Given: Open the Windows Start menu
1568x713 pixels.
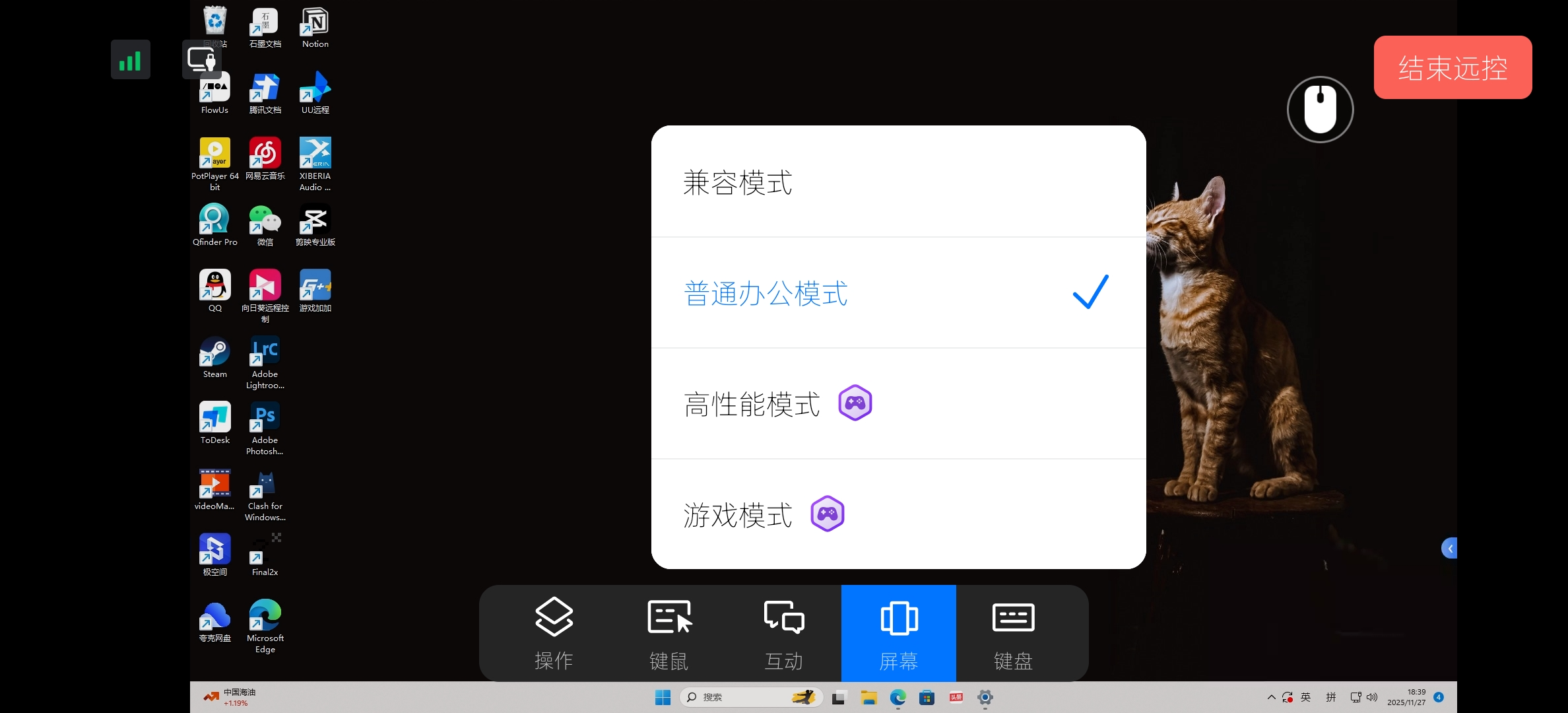Looking at the screenshot, I should (663, 697).
